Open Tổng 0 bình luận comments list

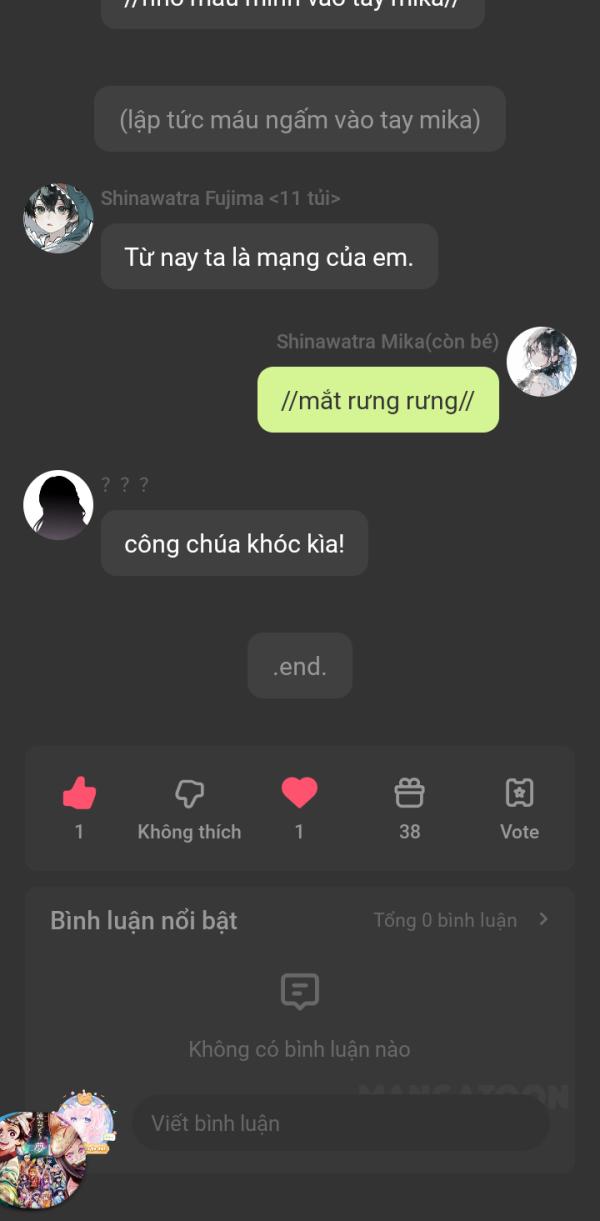[x=460, y=920]
